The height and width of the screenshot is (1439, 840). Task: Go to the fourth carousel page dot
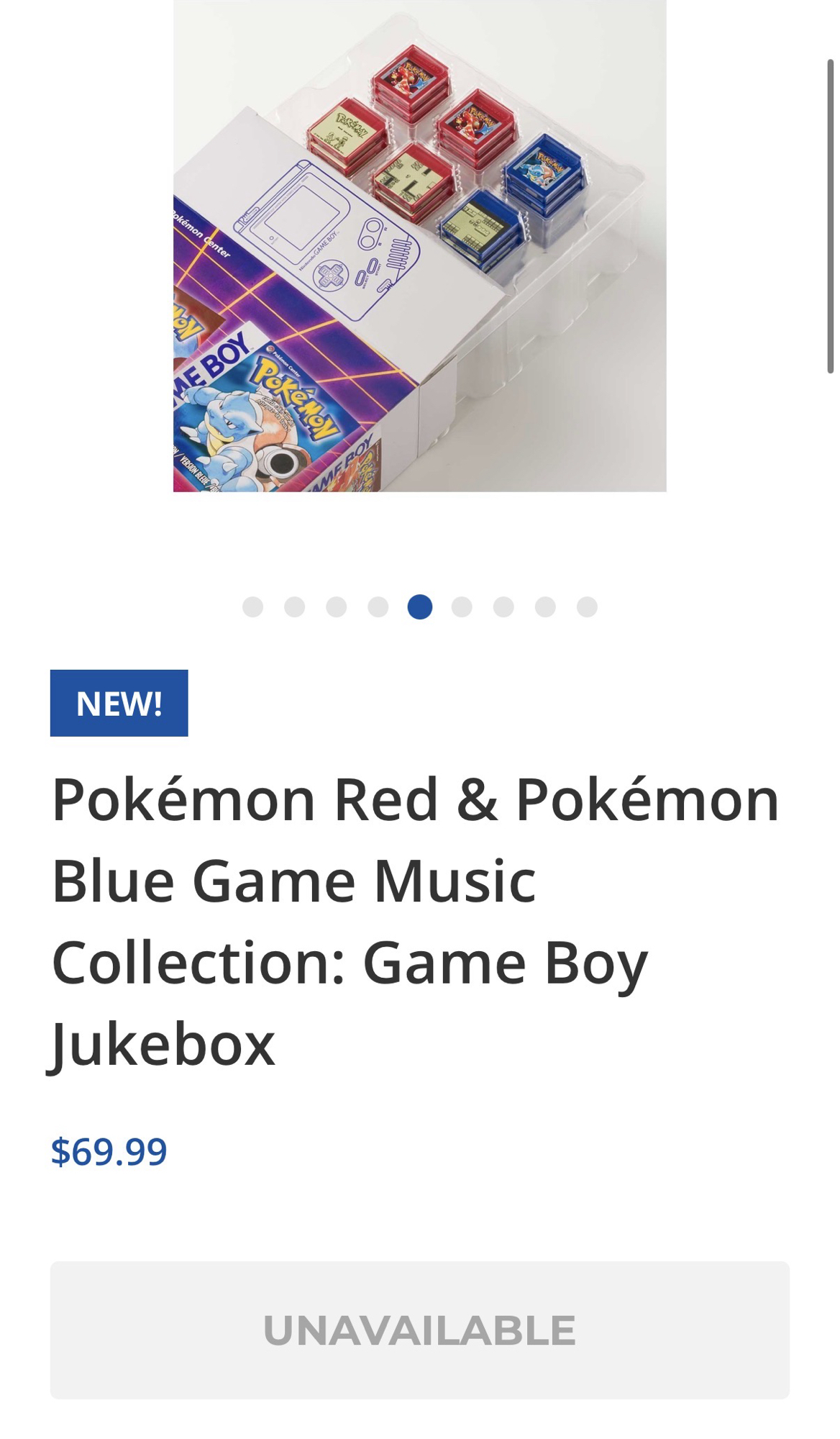click(378, 607)
